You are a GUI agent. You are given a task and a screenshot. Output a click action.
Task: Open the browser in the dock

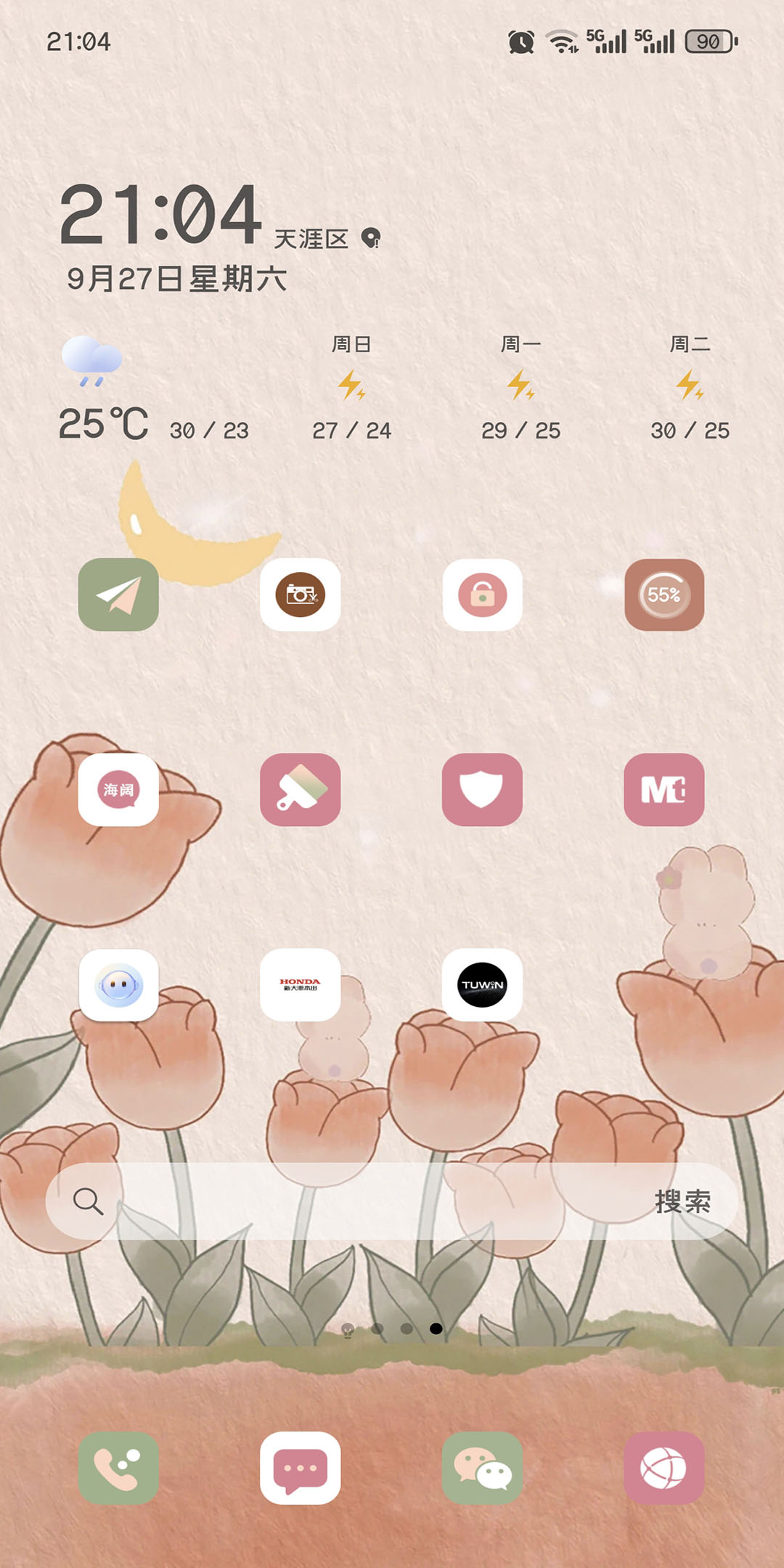664,1468
